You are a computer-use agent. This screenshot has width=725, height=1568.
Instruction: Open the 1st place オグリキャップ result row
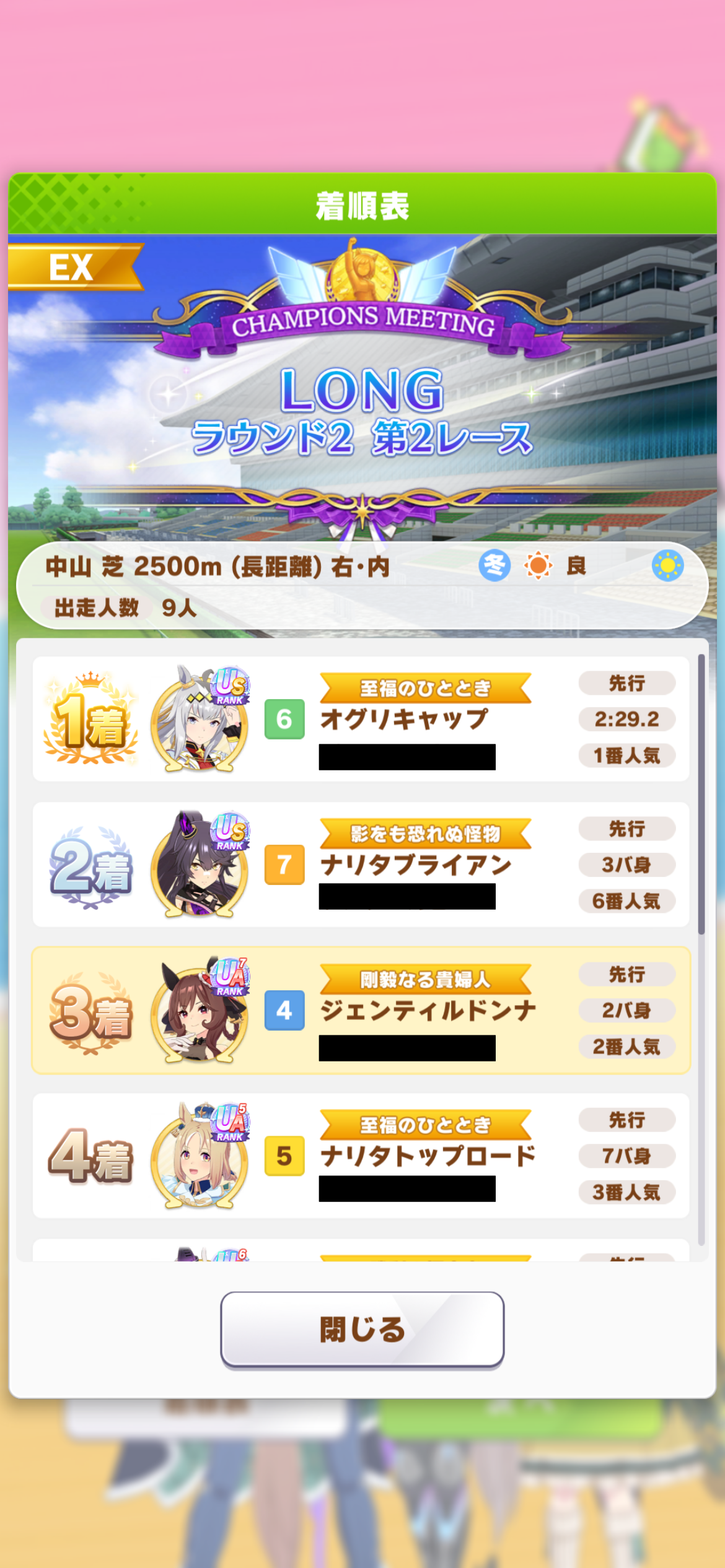coord(361,719)
